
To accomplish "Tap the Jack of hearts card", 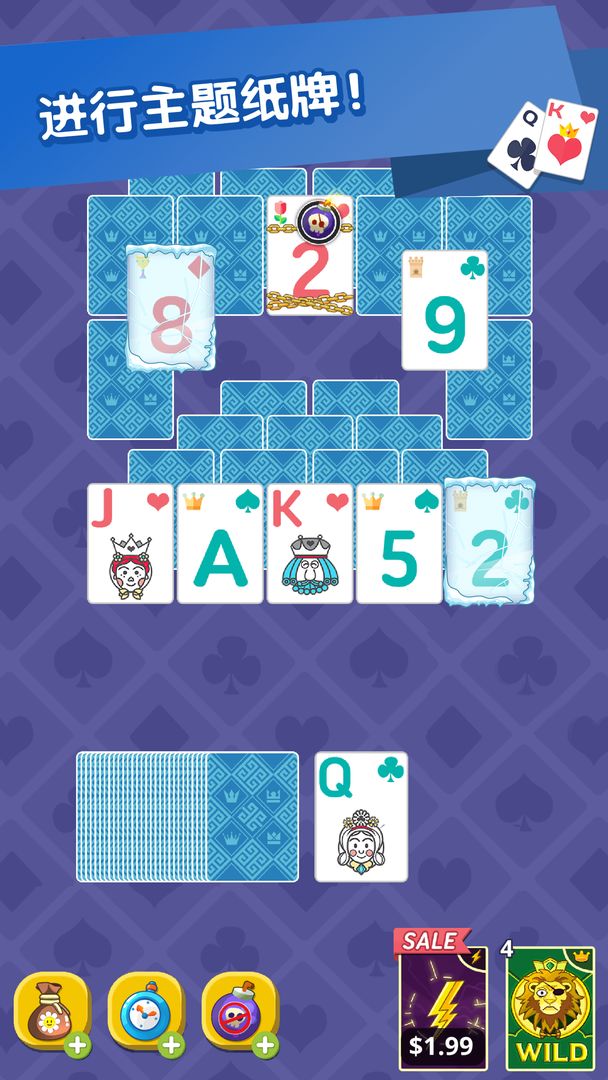I will click(130, 544).
